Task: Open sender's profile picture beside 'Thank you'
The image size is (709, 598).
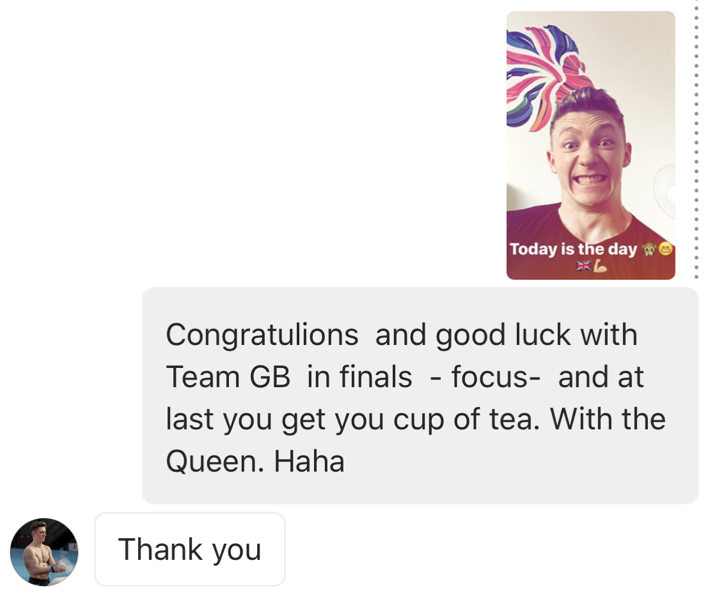Action: click(44, 551)
